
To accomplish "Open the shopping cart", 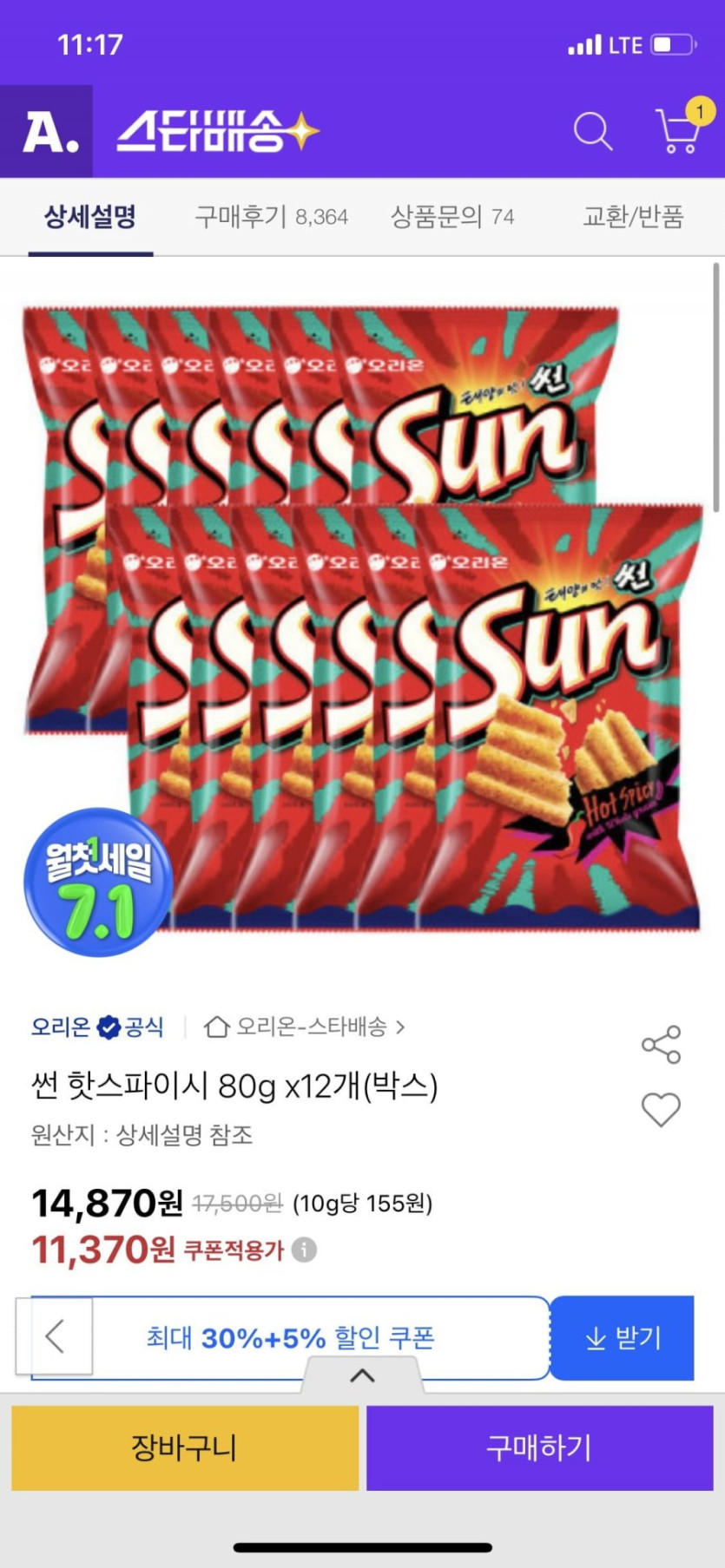I will point(677,132).
